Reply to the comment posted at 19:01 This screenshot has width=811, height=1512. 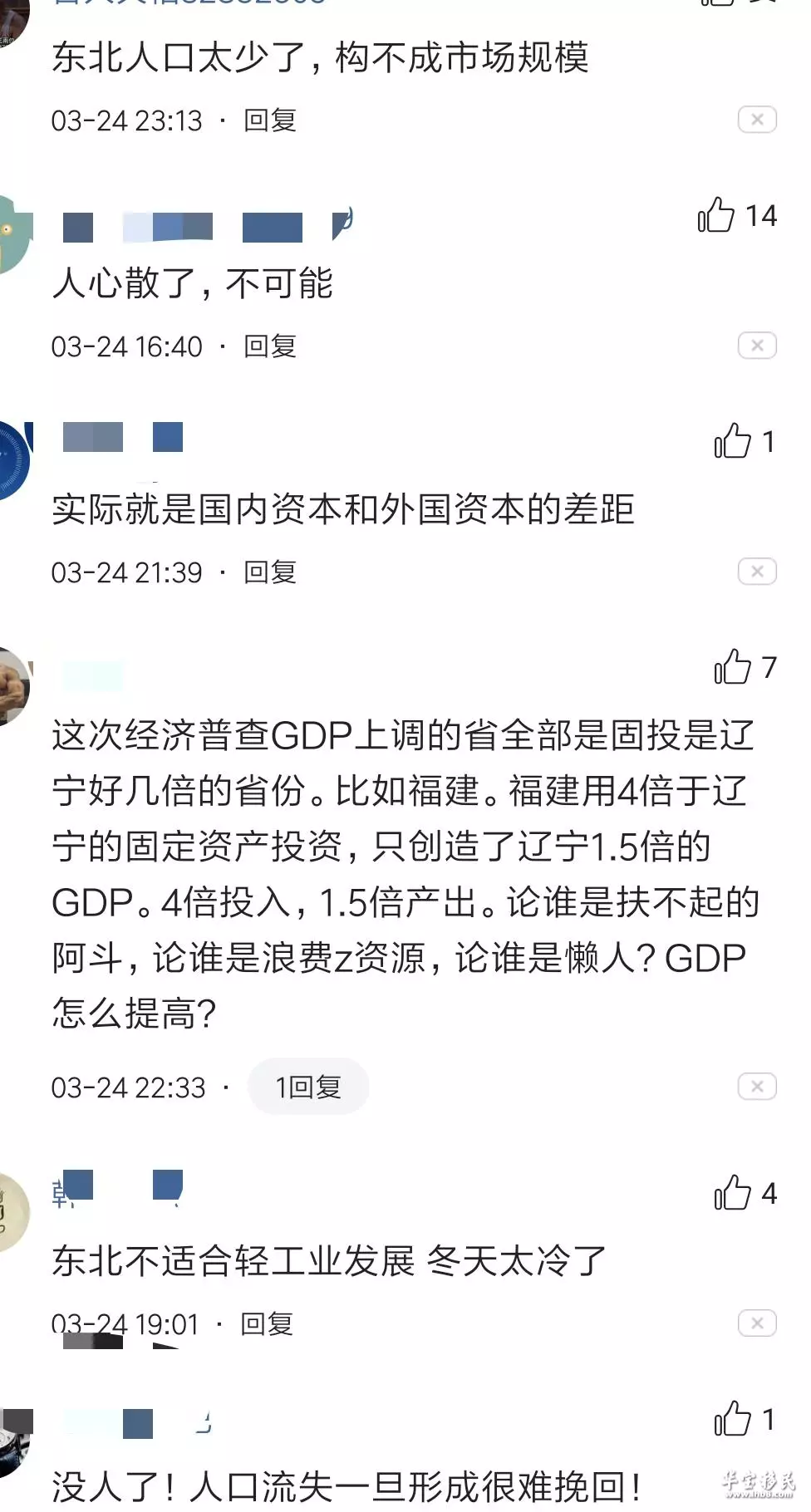(267, 1324)
